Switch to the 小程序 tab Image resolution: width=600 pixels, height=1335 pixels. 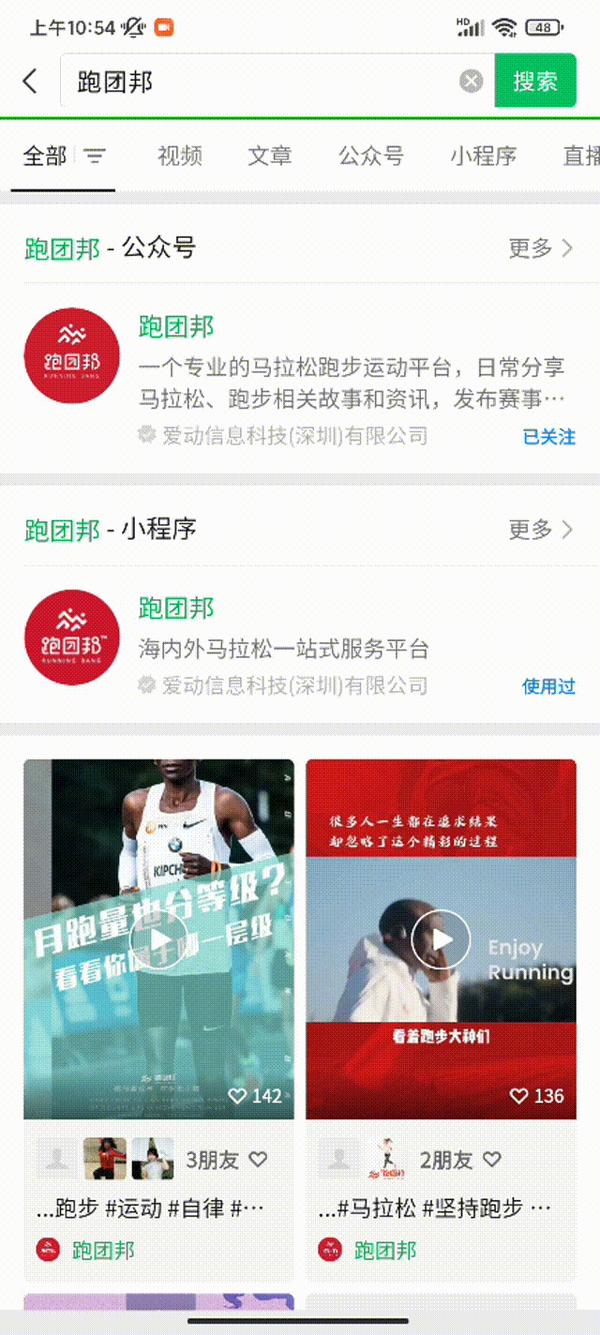point(483,156)
